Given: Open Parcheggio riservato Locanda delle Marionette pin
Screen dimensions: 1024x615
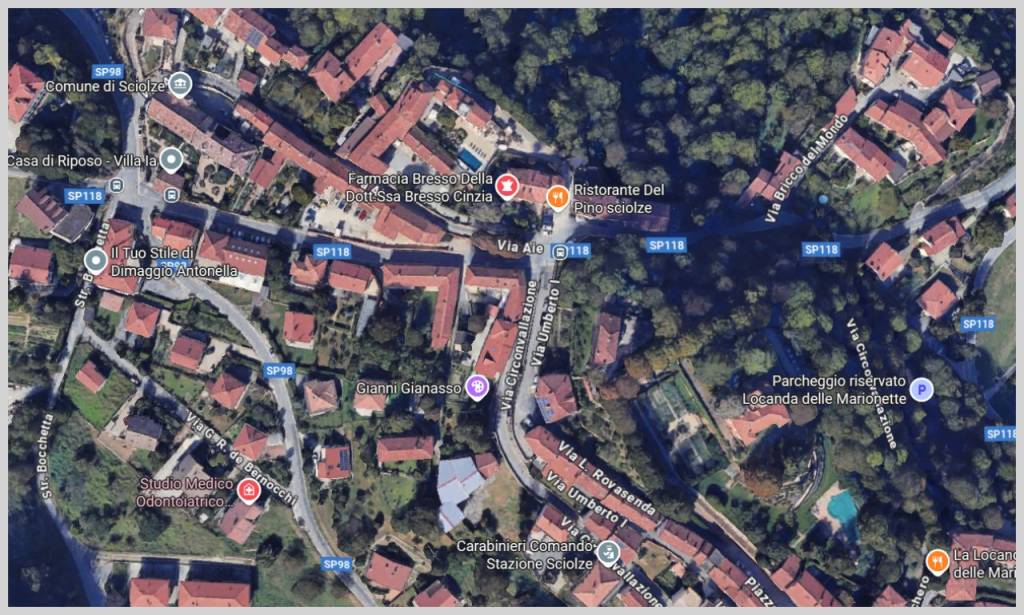Looking at the screenshot, I should tap(921, 389).
